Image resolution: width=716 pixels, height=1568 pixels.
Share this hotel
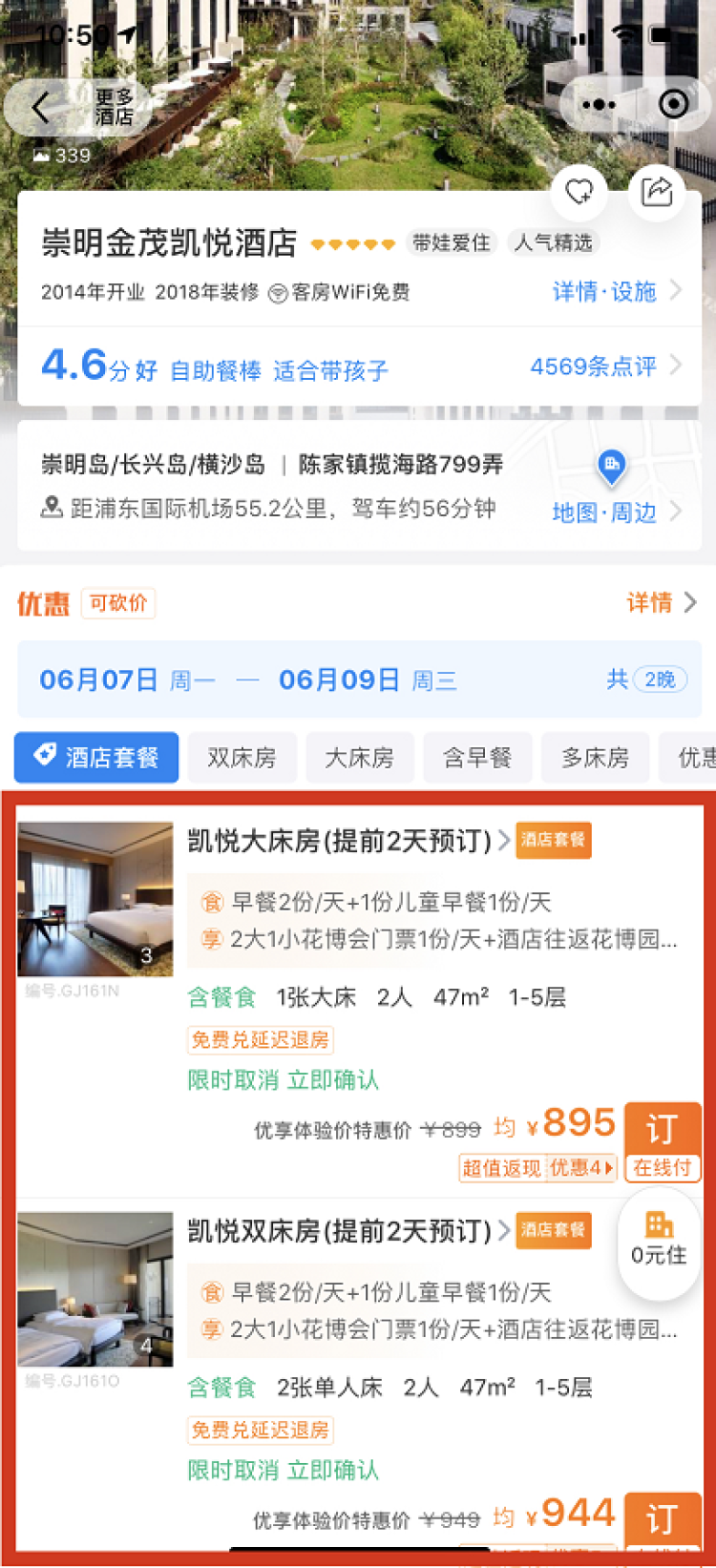[657, 192]
